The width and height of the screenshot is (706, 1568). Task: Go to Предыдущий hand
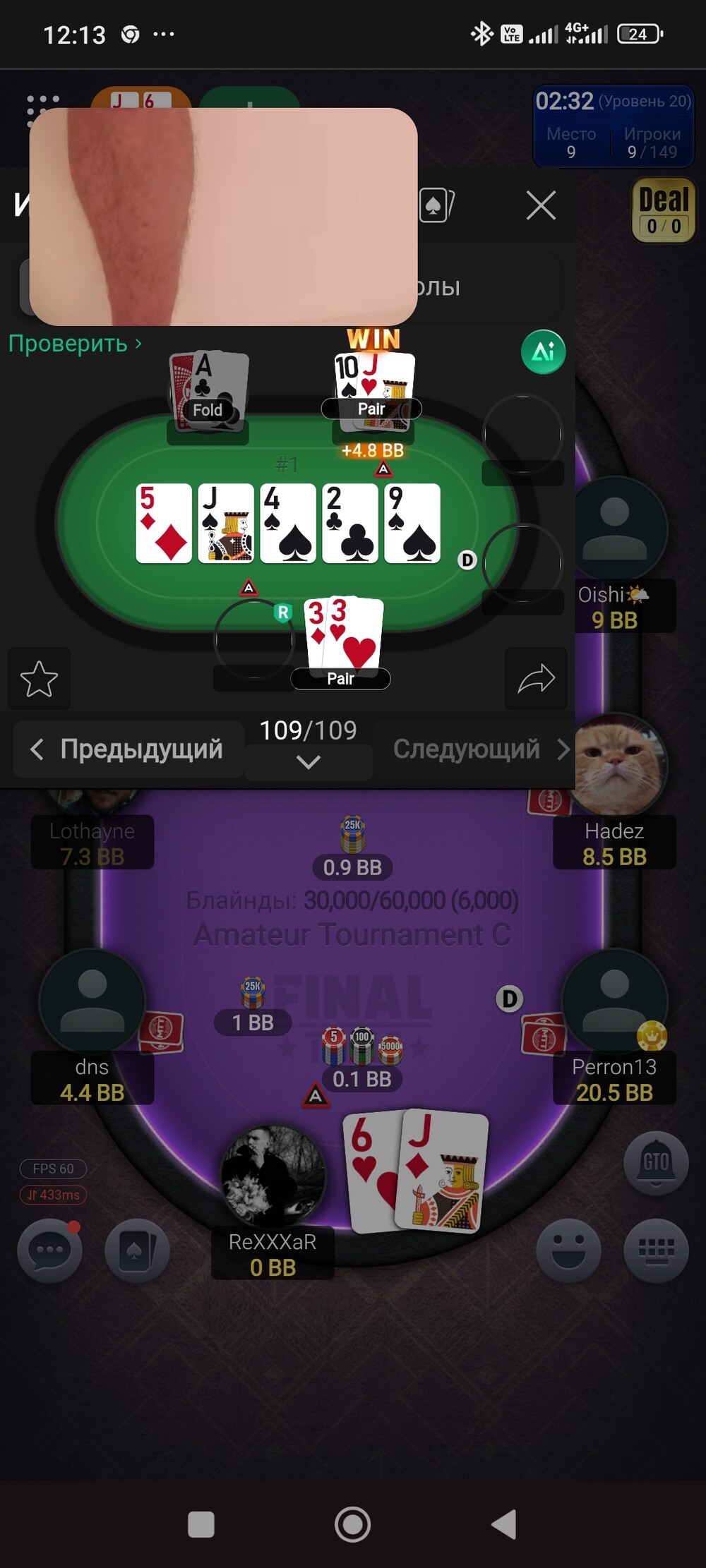point(128,749)
